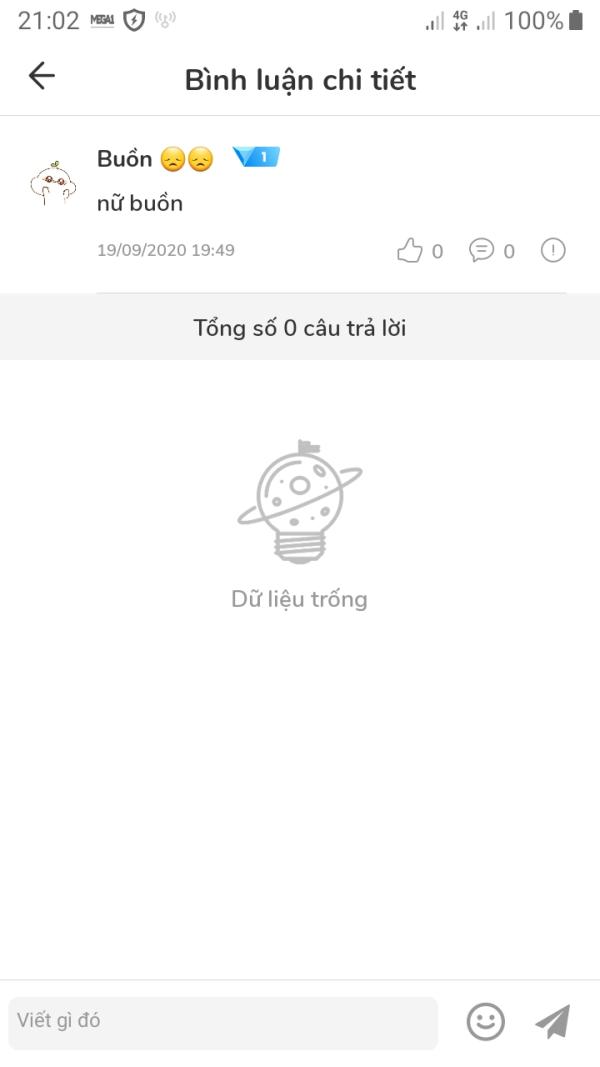The height and width of the screenshot is (1067, 600).
Task: Go back from Bình luận chi tiết
Action: (x=41, y=76)
